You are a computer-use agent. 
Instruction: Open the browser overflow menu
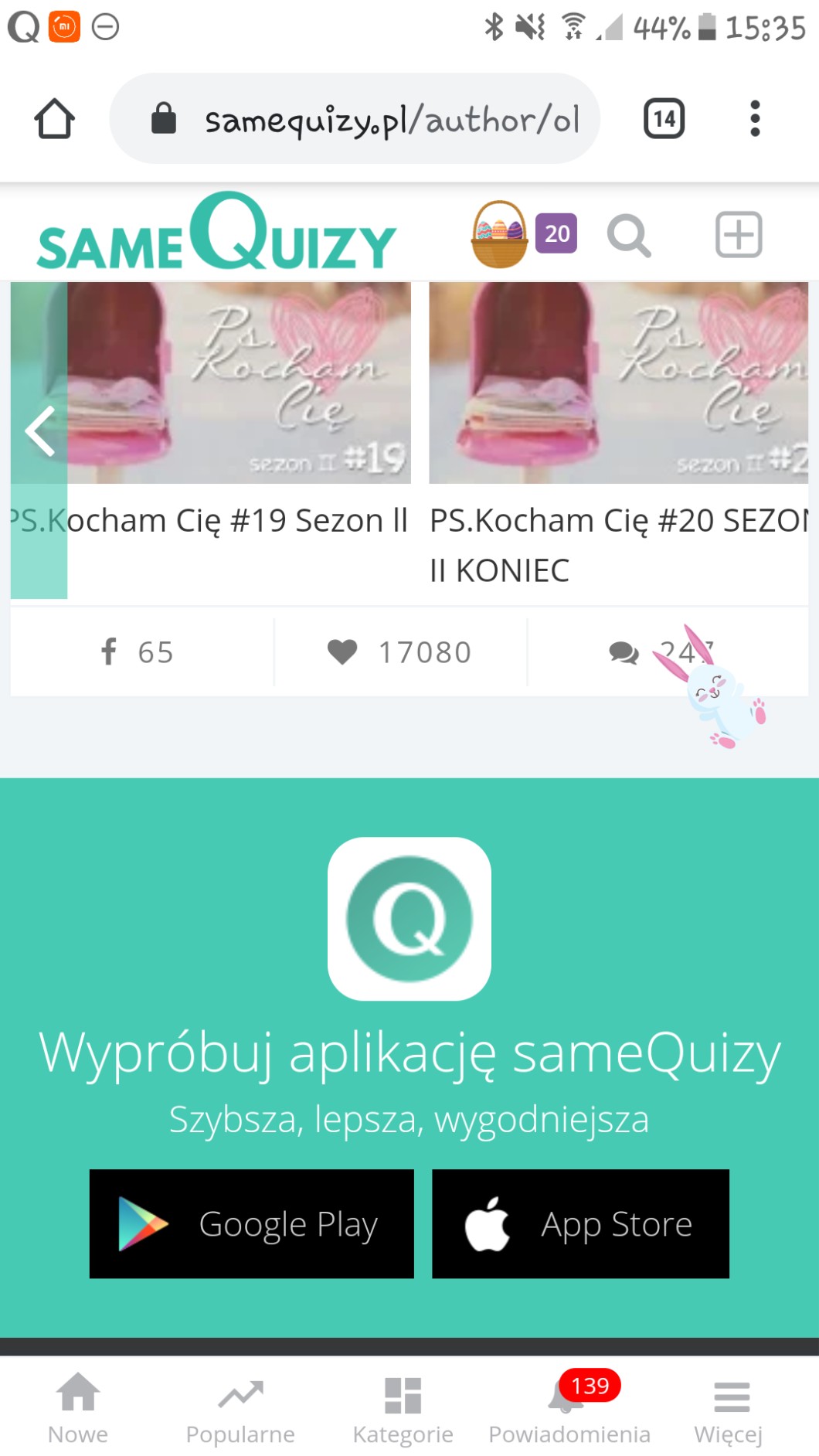(x=755, y=119)
